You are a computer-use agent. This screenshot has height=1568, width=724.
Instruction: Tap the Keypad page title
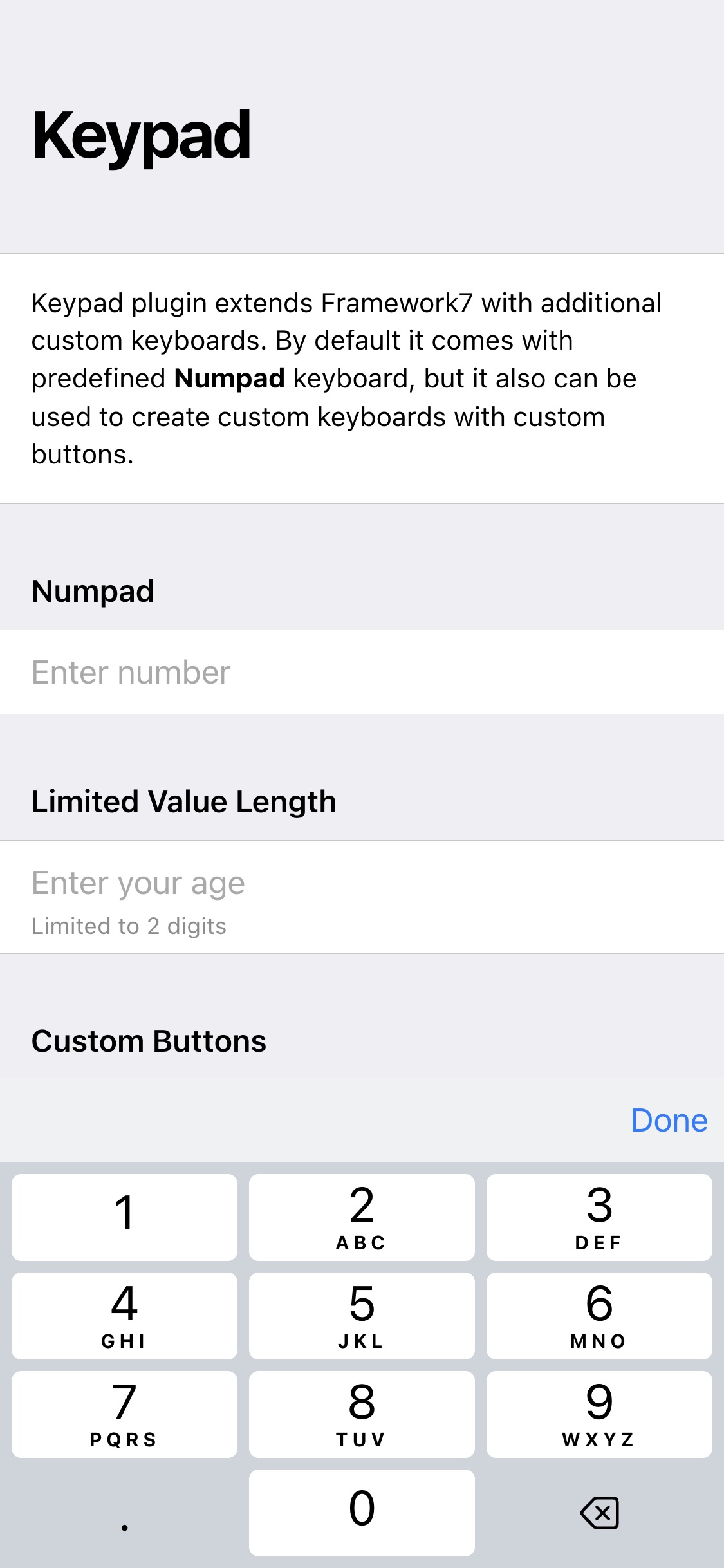click(142, 135)
